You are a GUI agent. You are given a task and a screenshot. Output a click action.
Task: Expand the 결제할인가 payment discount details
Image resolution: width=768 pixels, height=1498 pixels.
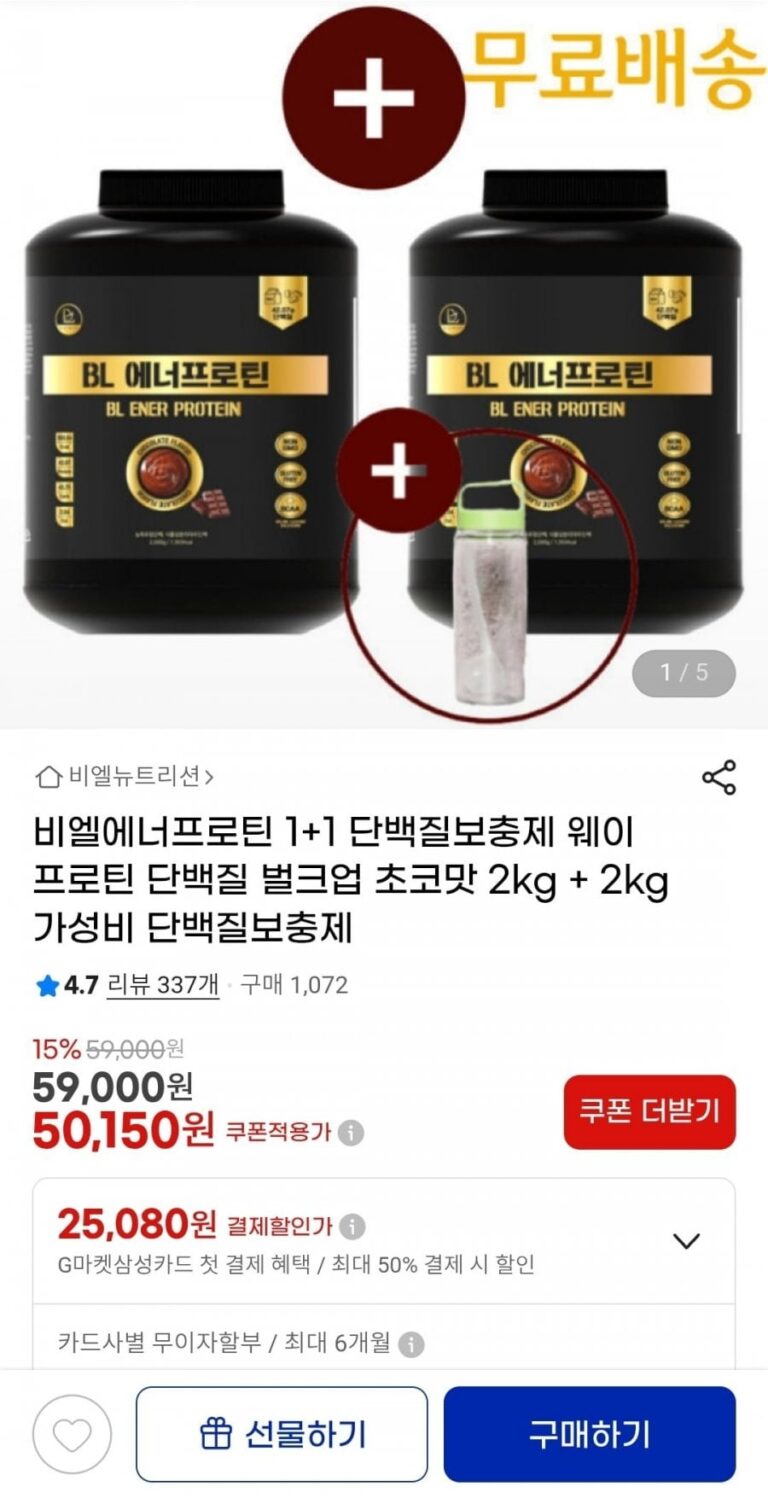(x=686, y=1241)
